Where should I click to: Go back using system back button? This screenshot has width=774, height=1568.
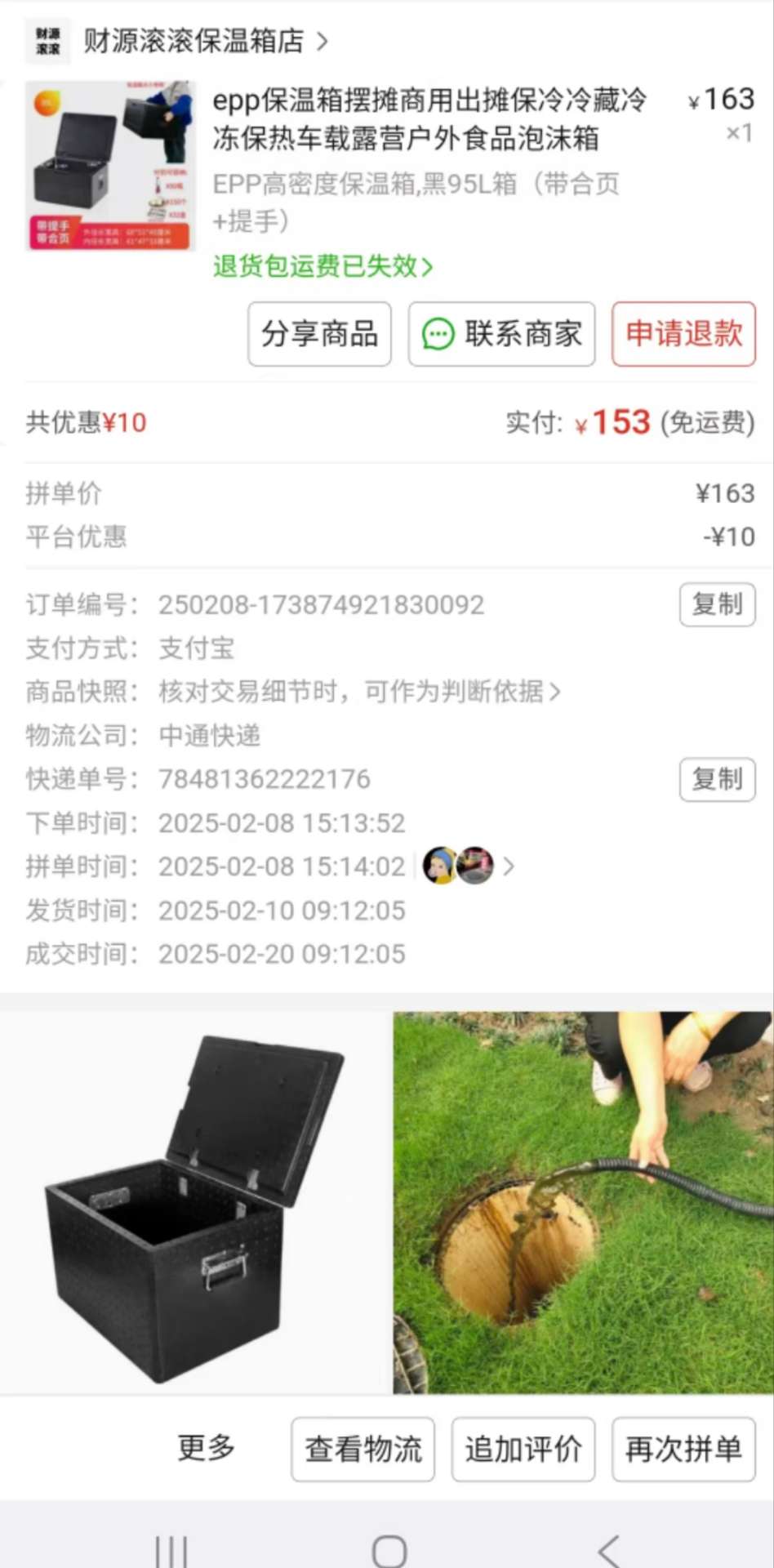pyautogui.click(x=609, y=1549)
